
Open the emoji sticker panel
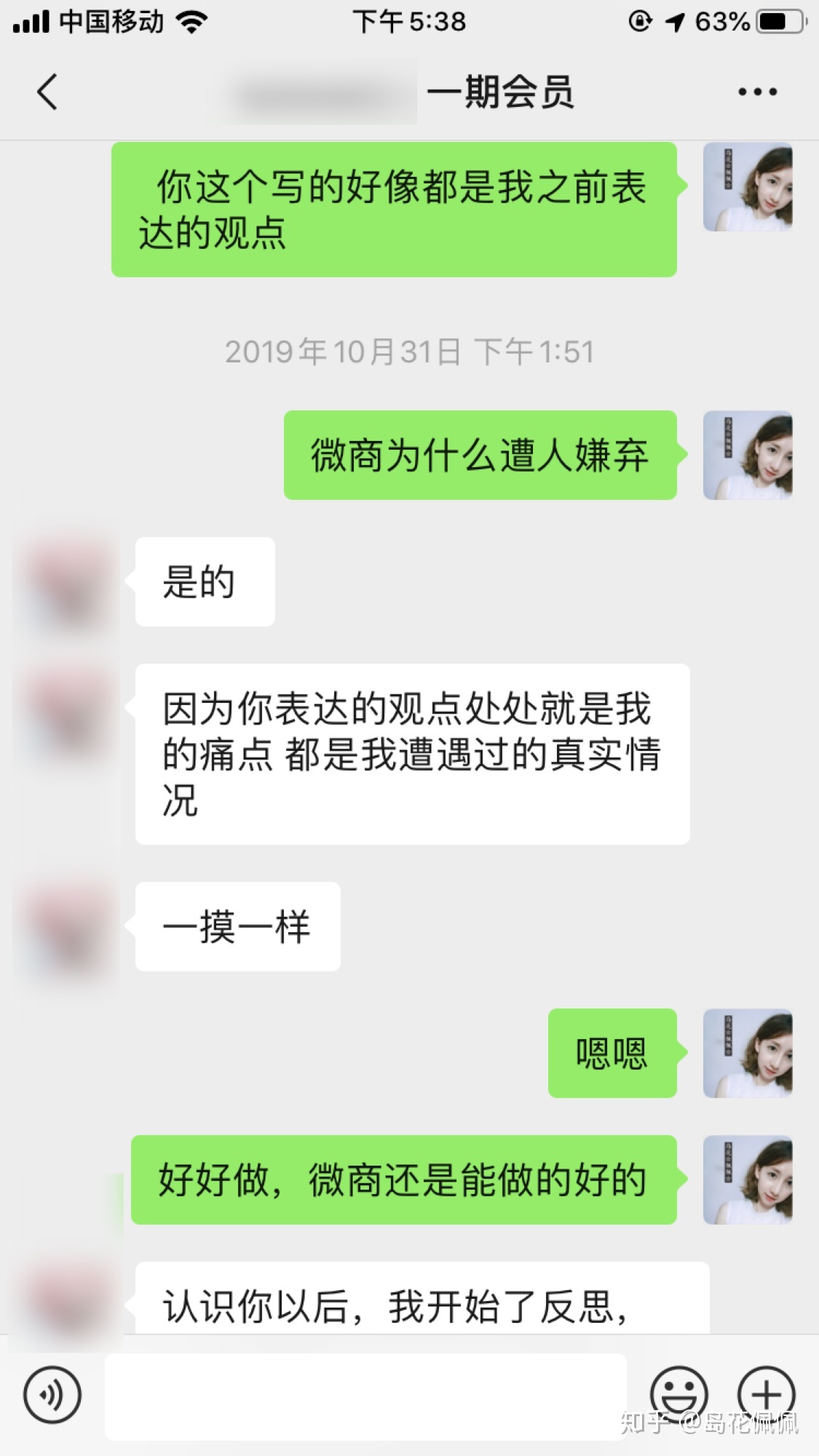pos(678,1393)
